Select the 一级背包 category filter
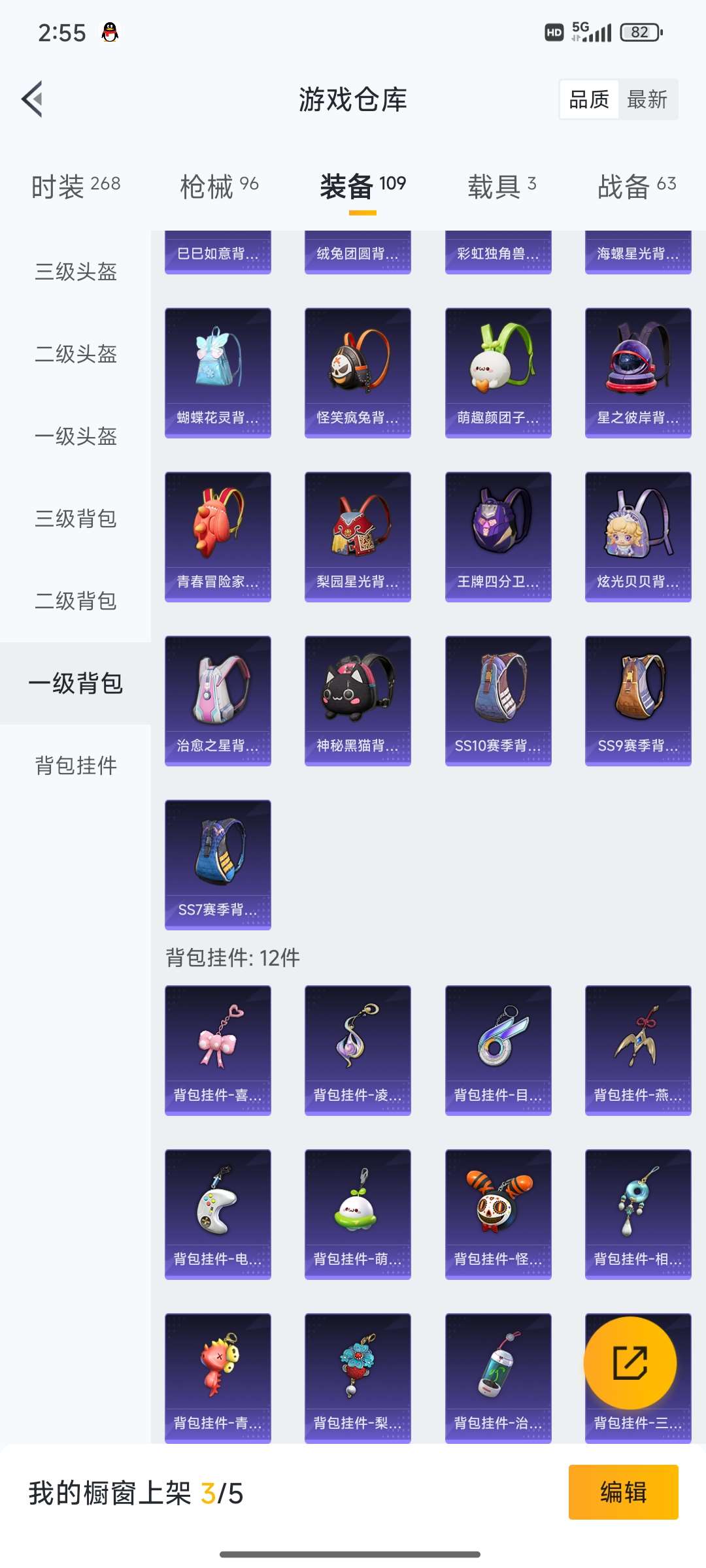Screen dimensions: 706x1568 [x=75, y=685]
